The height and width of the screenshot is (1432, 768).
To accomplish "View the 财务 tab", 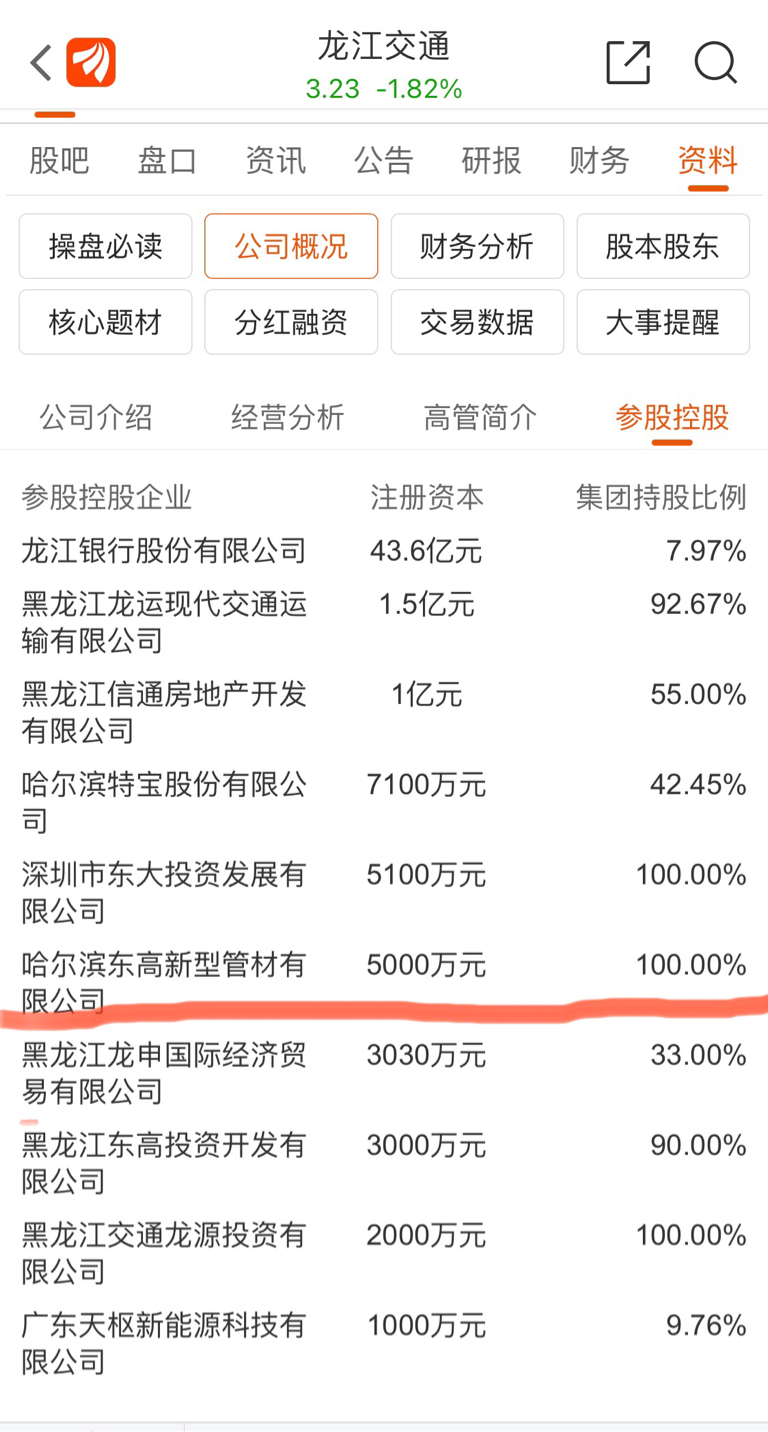I will click(x=599, y=160).
